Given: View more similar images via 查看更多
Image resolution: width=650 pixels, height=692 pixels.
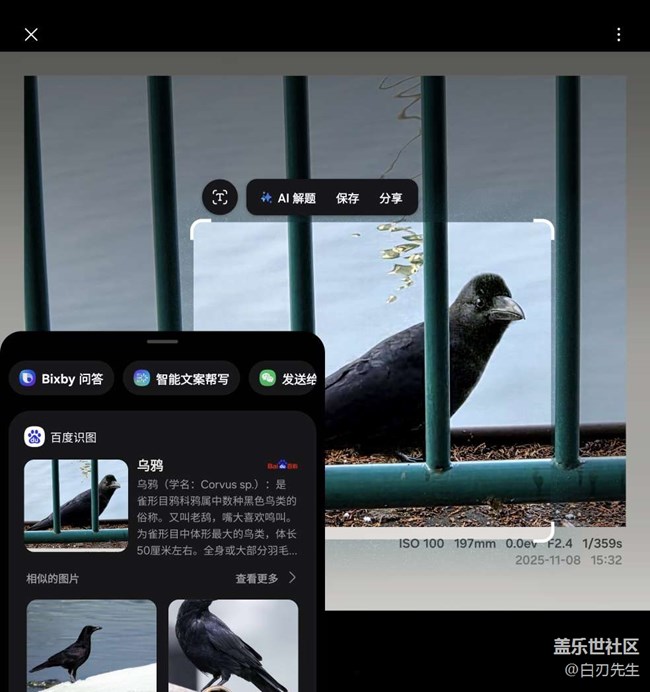Looking at the screenshot, I should [x=266, y=578].
